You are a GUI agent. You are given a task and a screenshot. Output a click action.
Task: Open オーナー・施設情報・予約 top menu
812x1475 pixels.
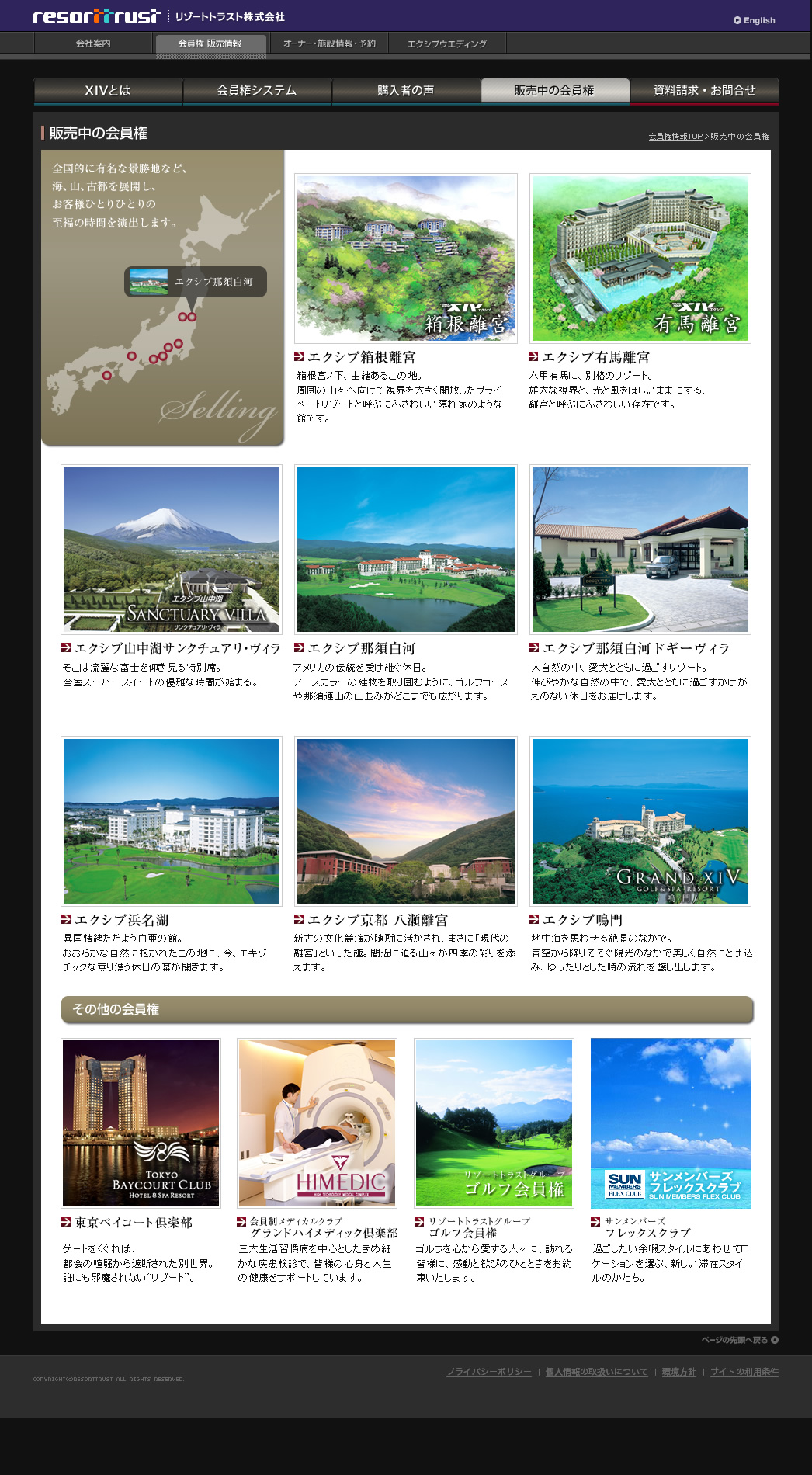coord(329,43)
